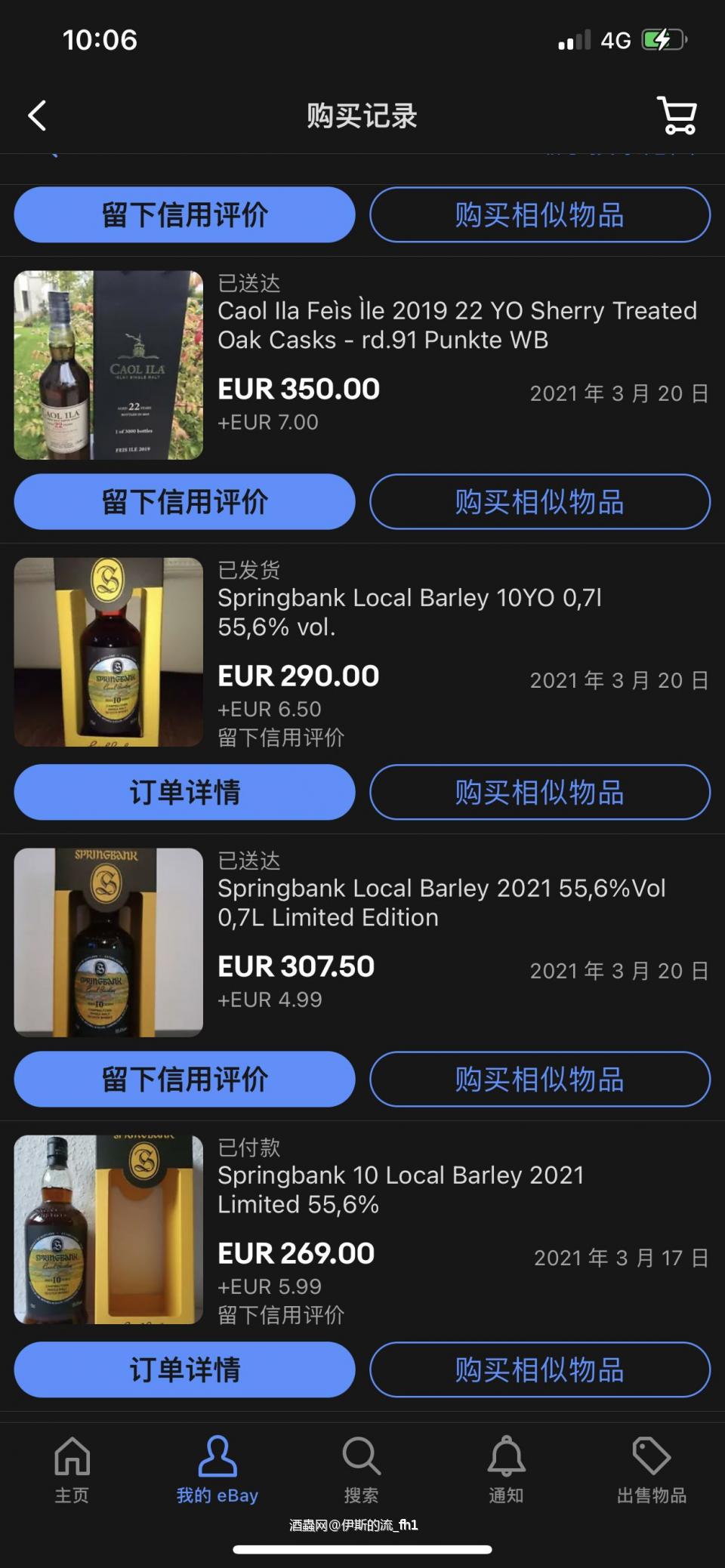Image resolution: width=725 pixels, height=1568 pixels.
Task: Leave feedback for Springbank Local Barley 2021
Action: (184, 1080)
